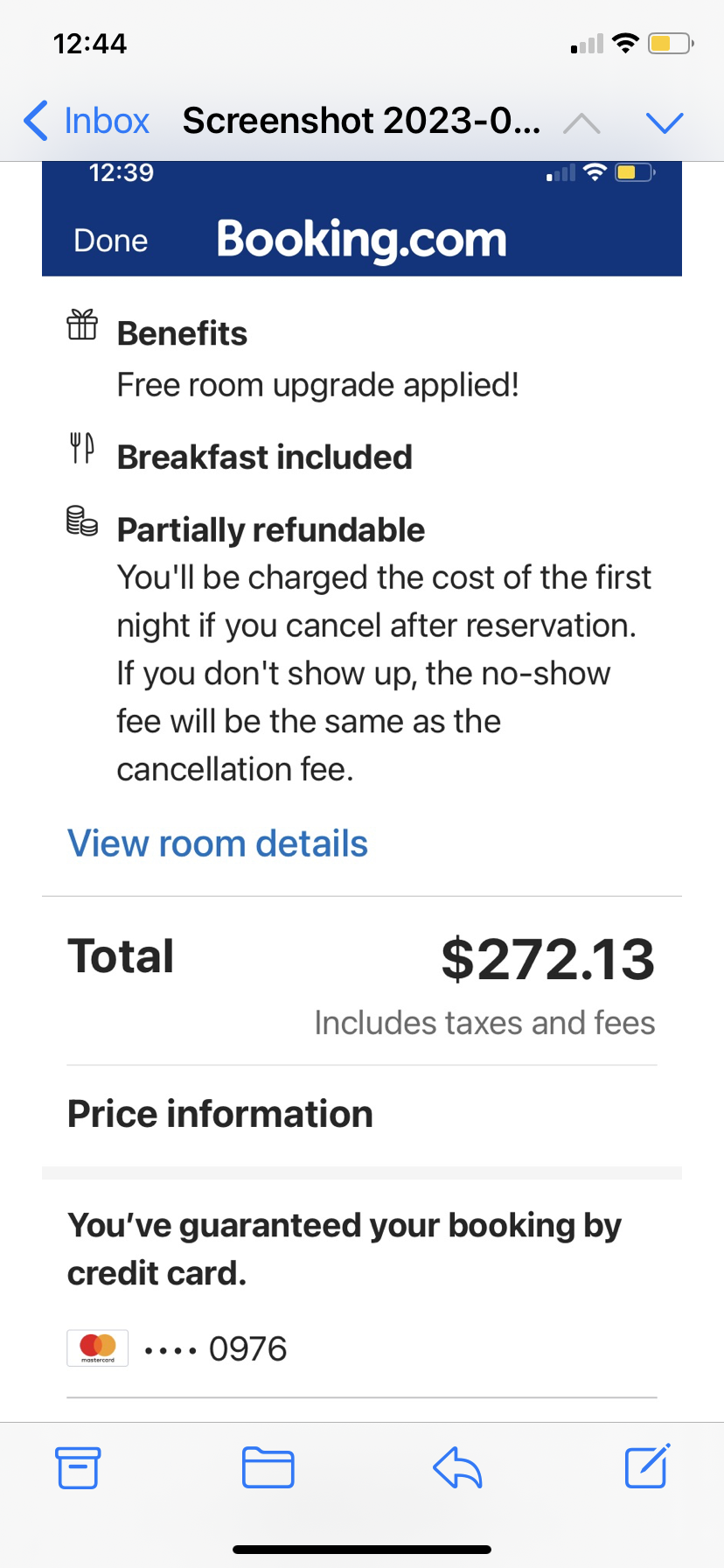
Task: Collapse to previous email using up chevron
Action: (581, 121)
